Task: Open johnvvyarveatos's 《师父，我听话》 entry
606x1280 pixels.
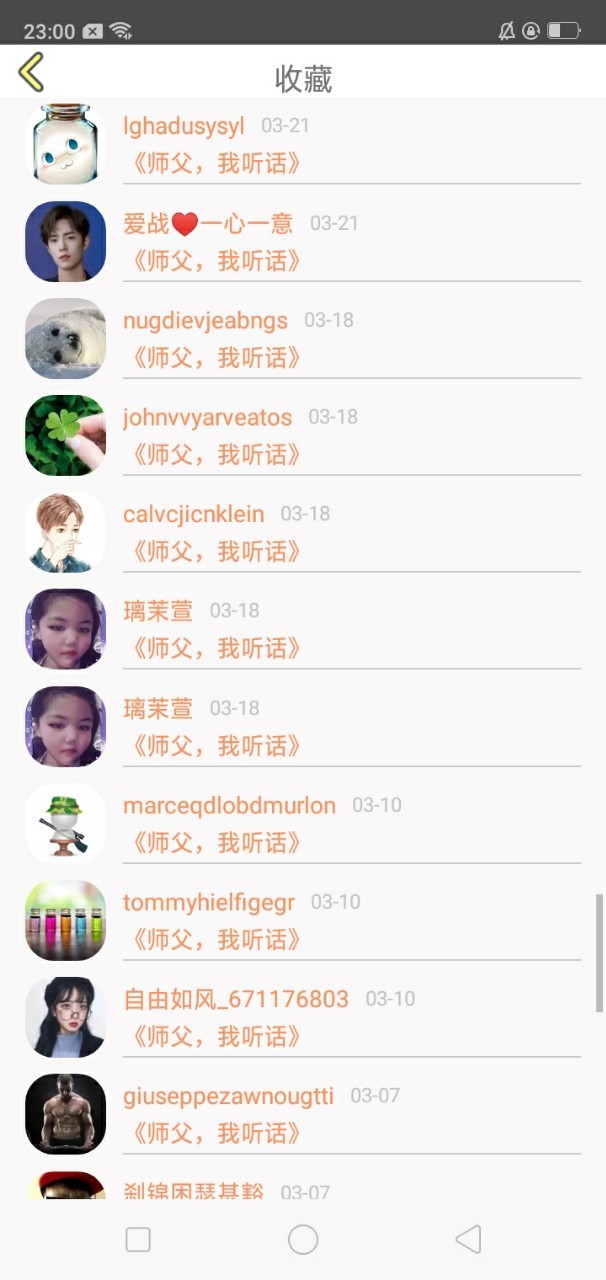Action: coord(303,435)
